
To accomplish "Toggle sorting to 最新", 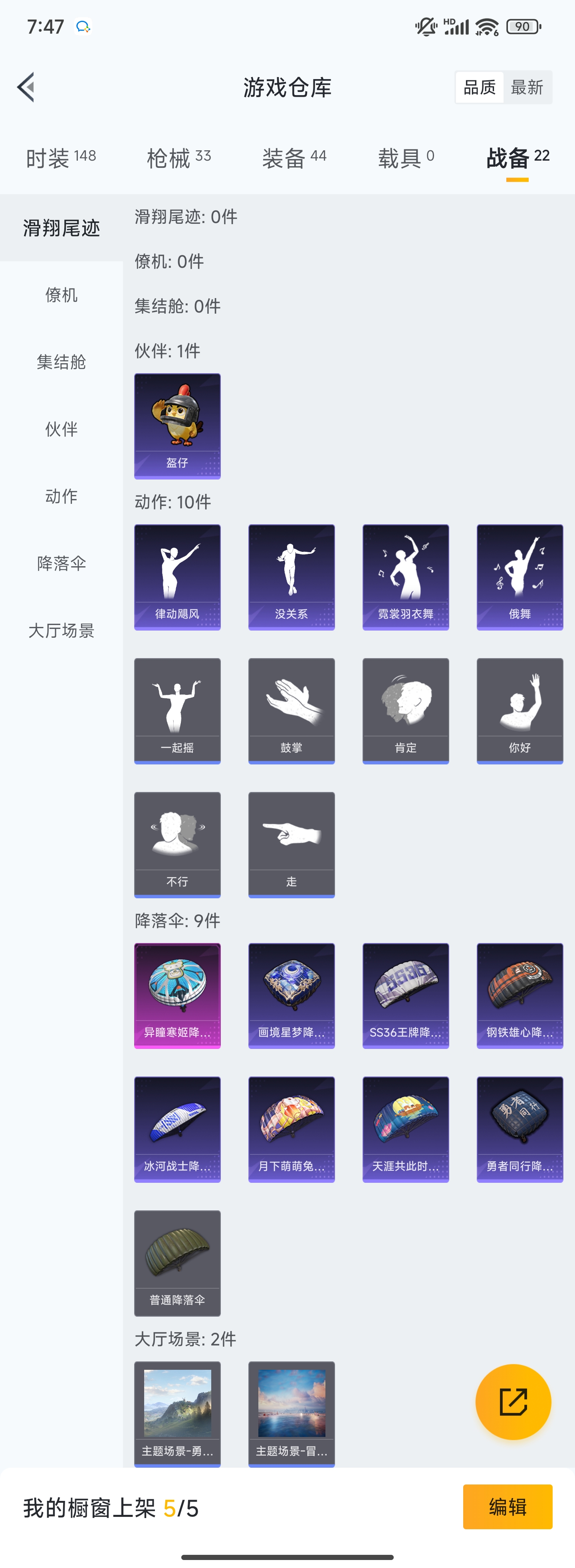I will (527, 87).
